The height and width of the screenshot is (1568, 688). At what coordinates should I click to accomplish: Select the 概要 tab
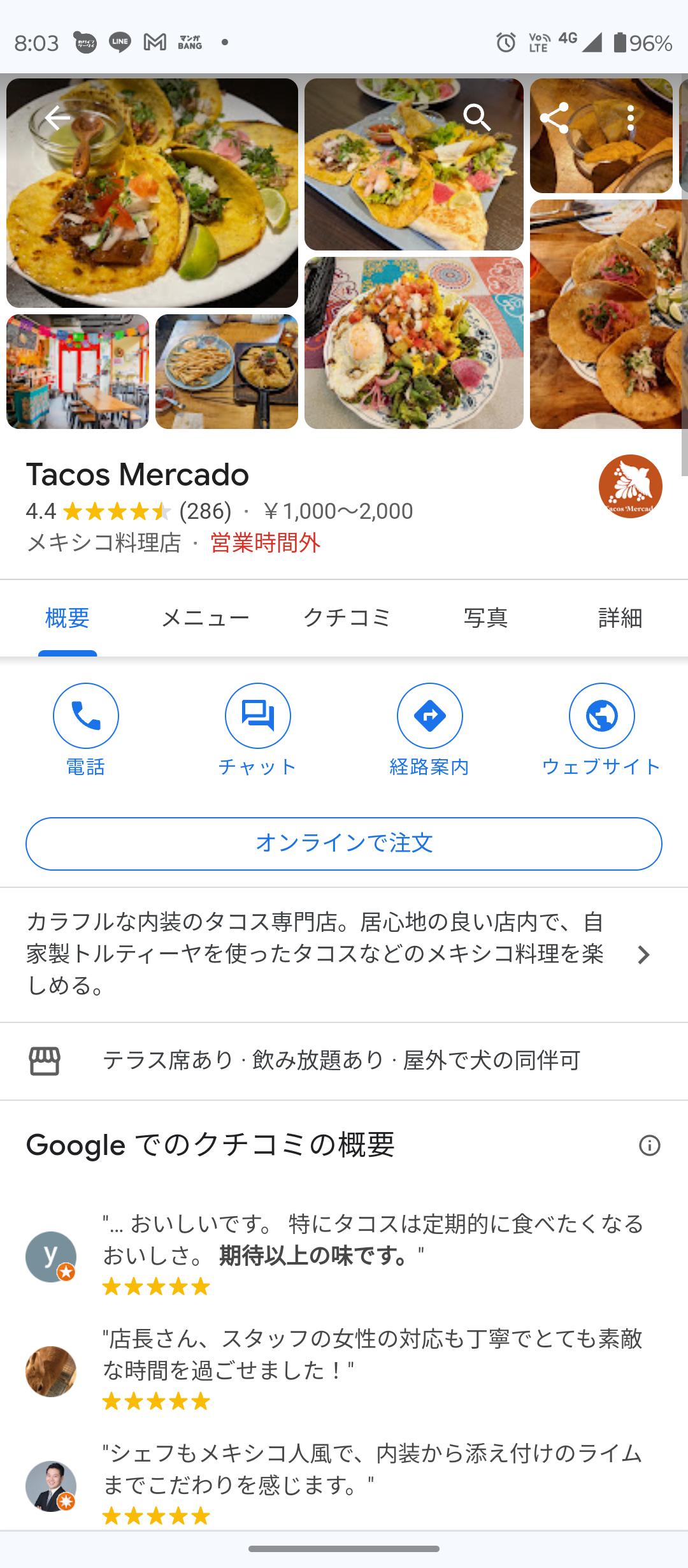(x=68, y=618)
